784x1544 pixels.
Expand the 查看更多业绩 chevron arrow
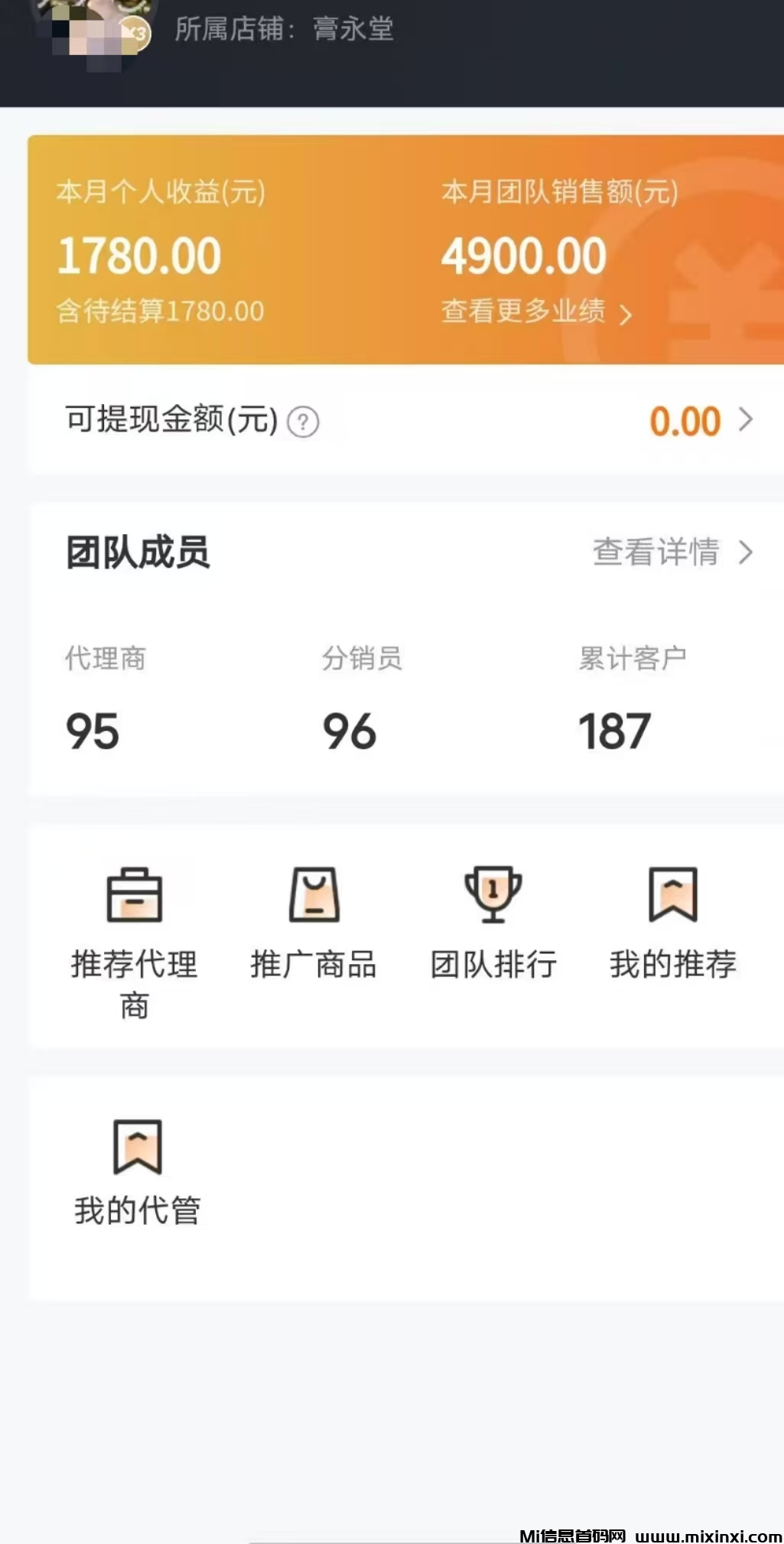627,312
